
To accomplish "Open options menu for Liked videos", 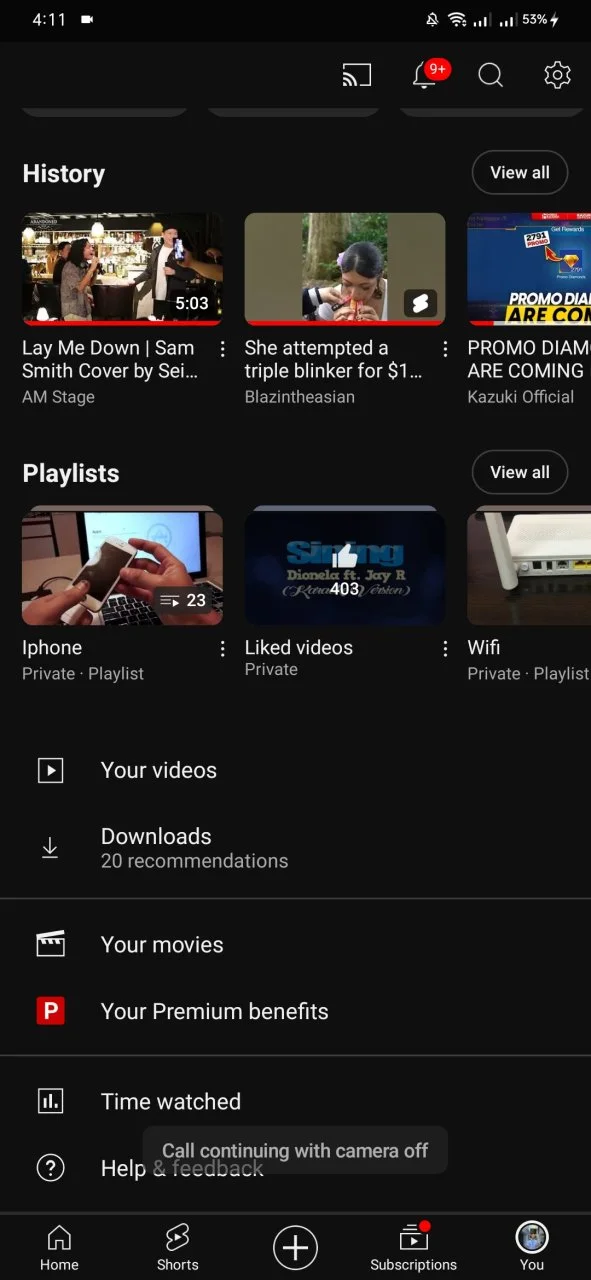I will 445,649.
